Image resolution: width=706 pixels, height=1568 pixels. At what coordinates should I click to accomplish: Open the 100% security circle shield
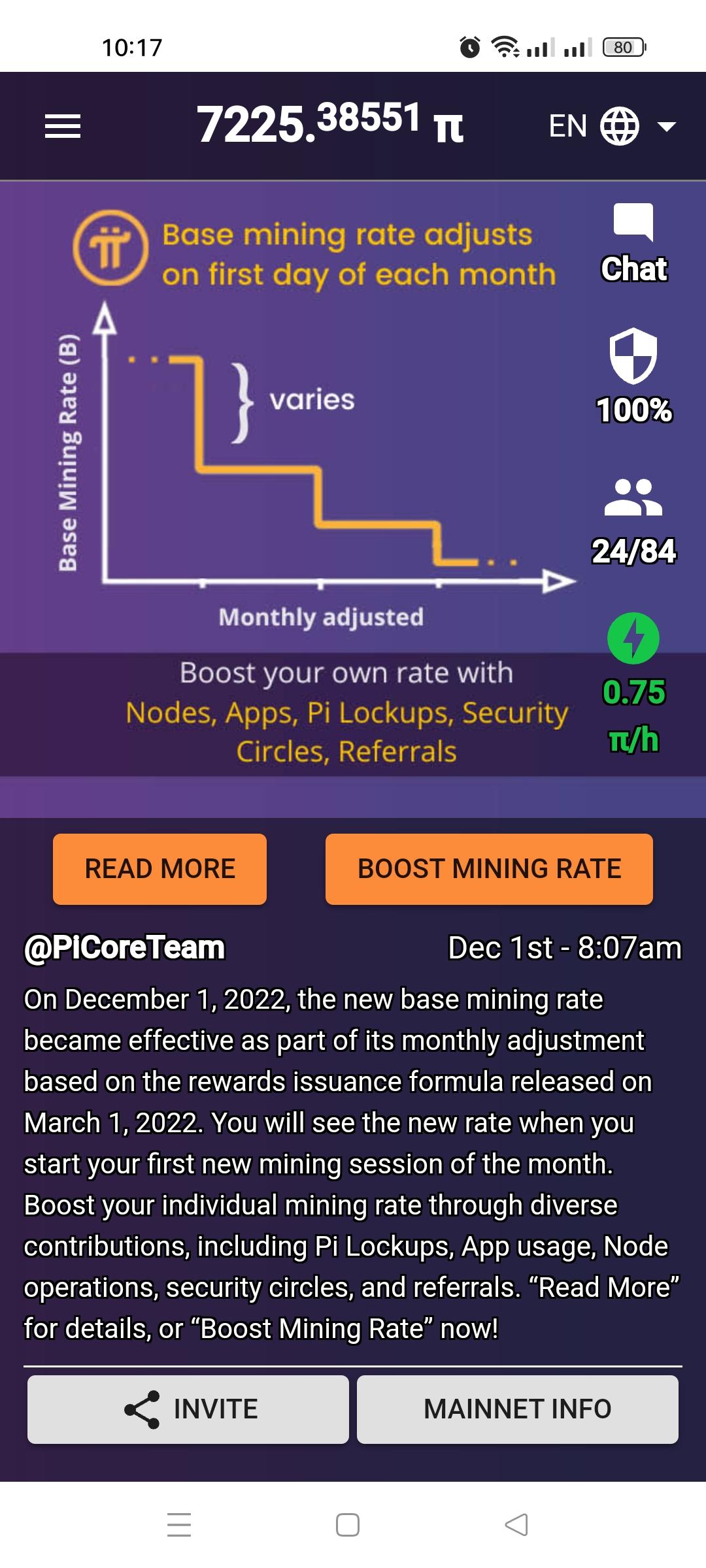[633, 377]
